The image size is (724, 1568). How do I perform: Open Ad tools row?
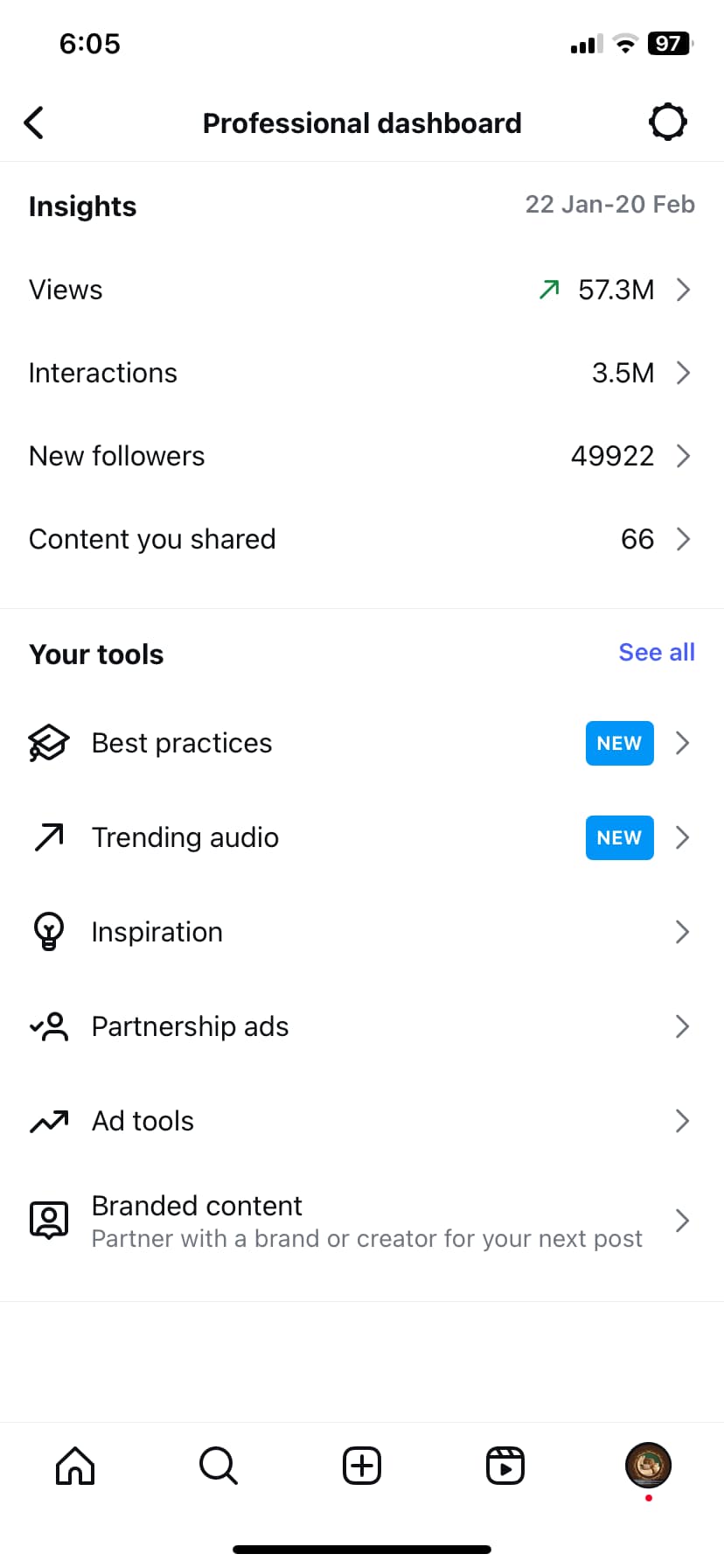click(x=362, y=1121)
